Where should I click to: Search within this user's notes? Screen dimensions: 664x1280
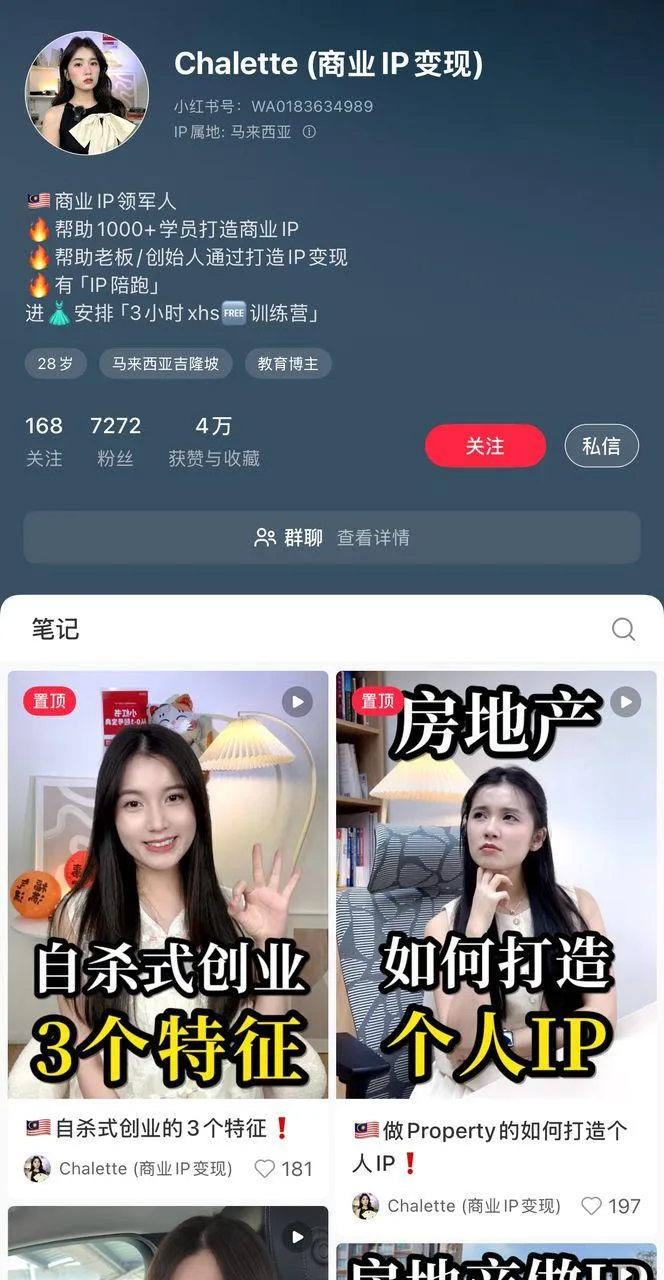[623, 629]
